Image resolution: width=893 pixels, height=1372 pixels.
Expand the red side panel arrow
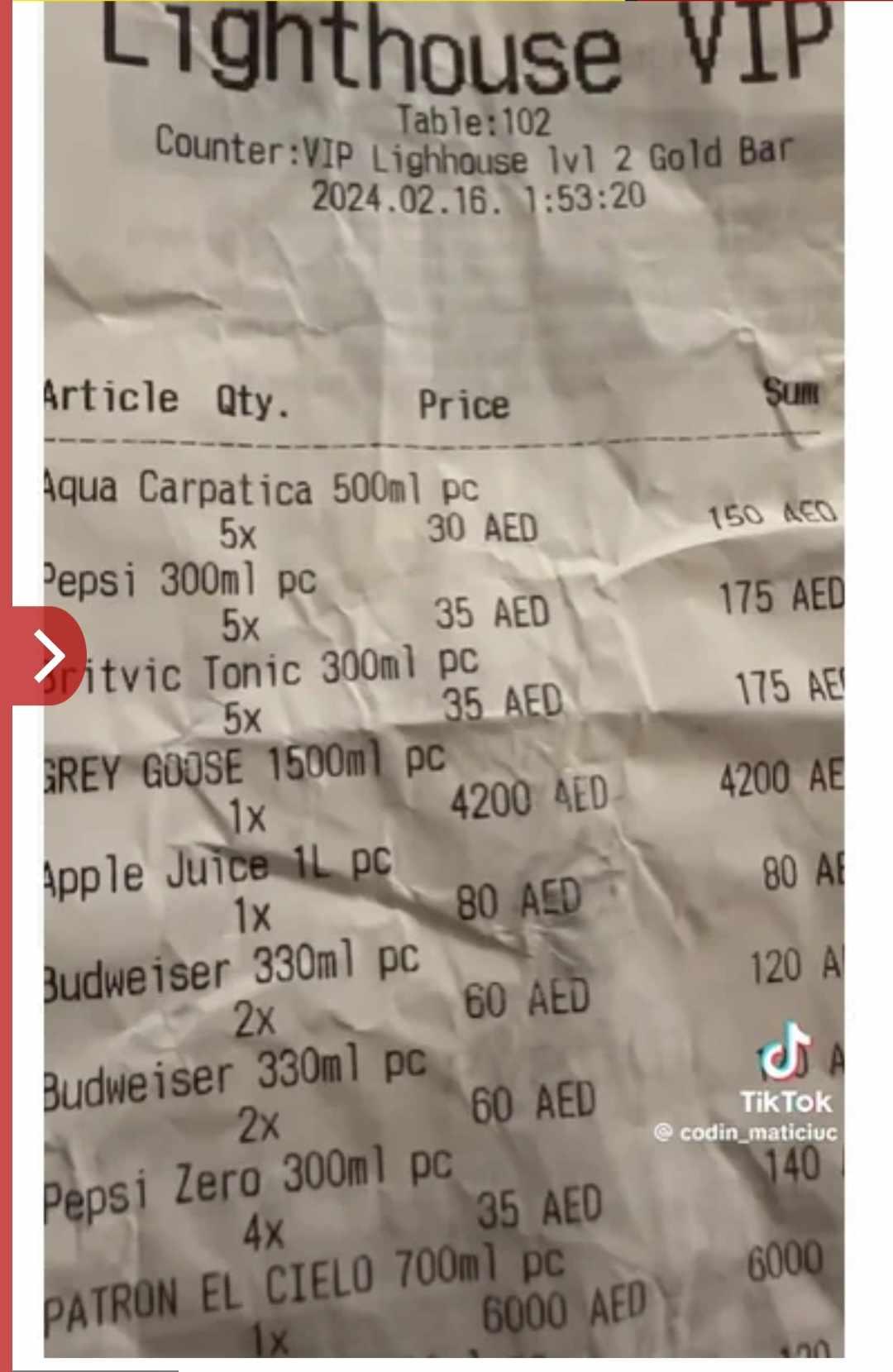tap(48, 655)
